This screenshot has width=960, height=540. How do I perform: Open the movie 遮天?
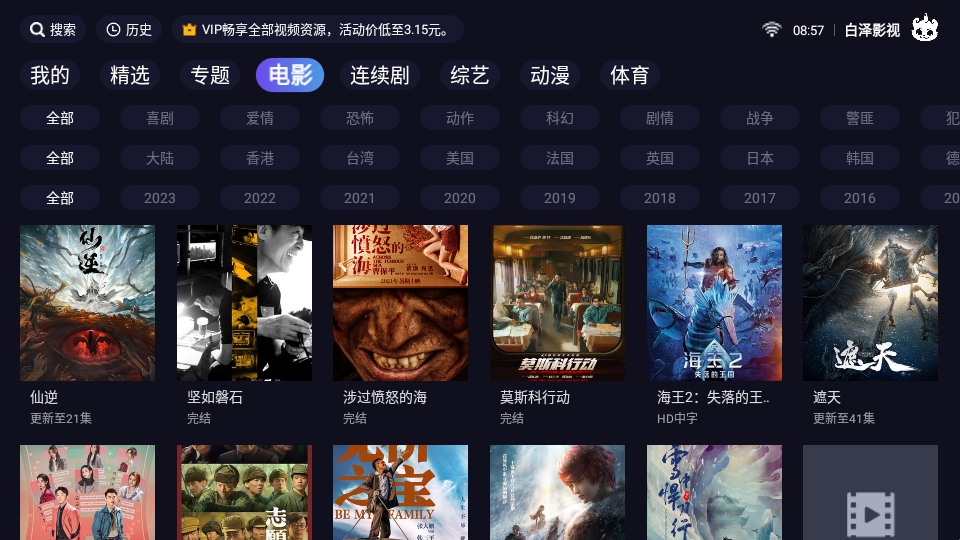click(x=870, y=303)
